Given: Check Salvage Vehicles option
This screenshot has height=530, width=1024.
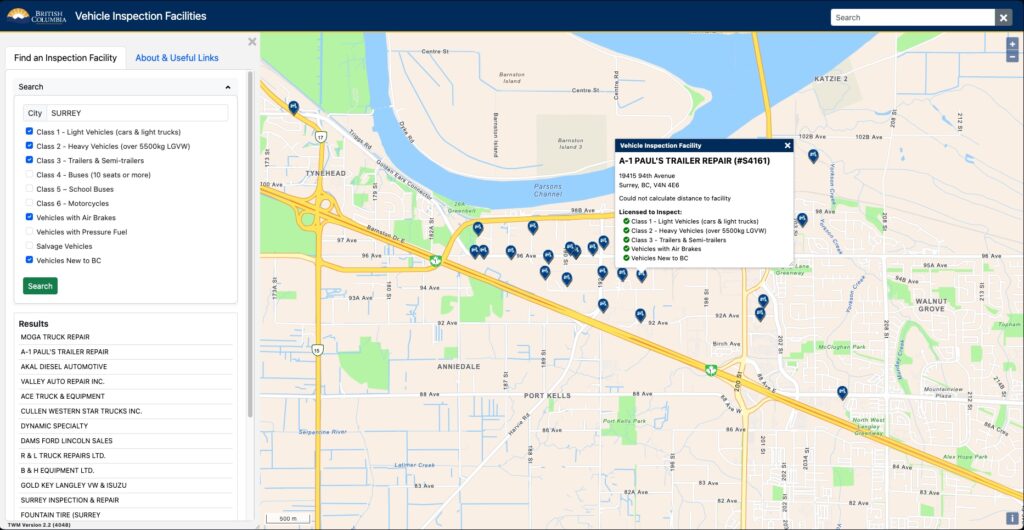Looking at the screenshot, I should [x=29, y=246].
